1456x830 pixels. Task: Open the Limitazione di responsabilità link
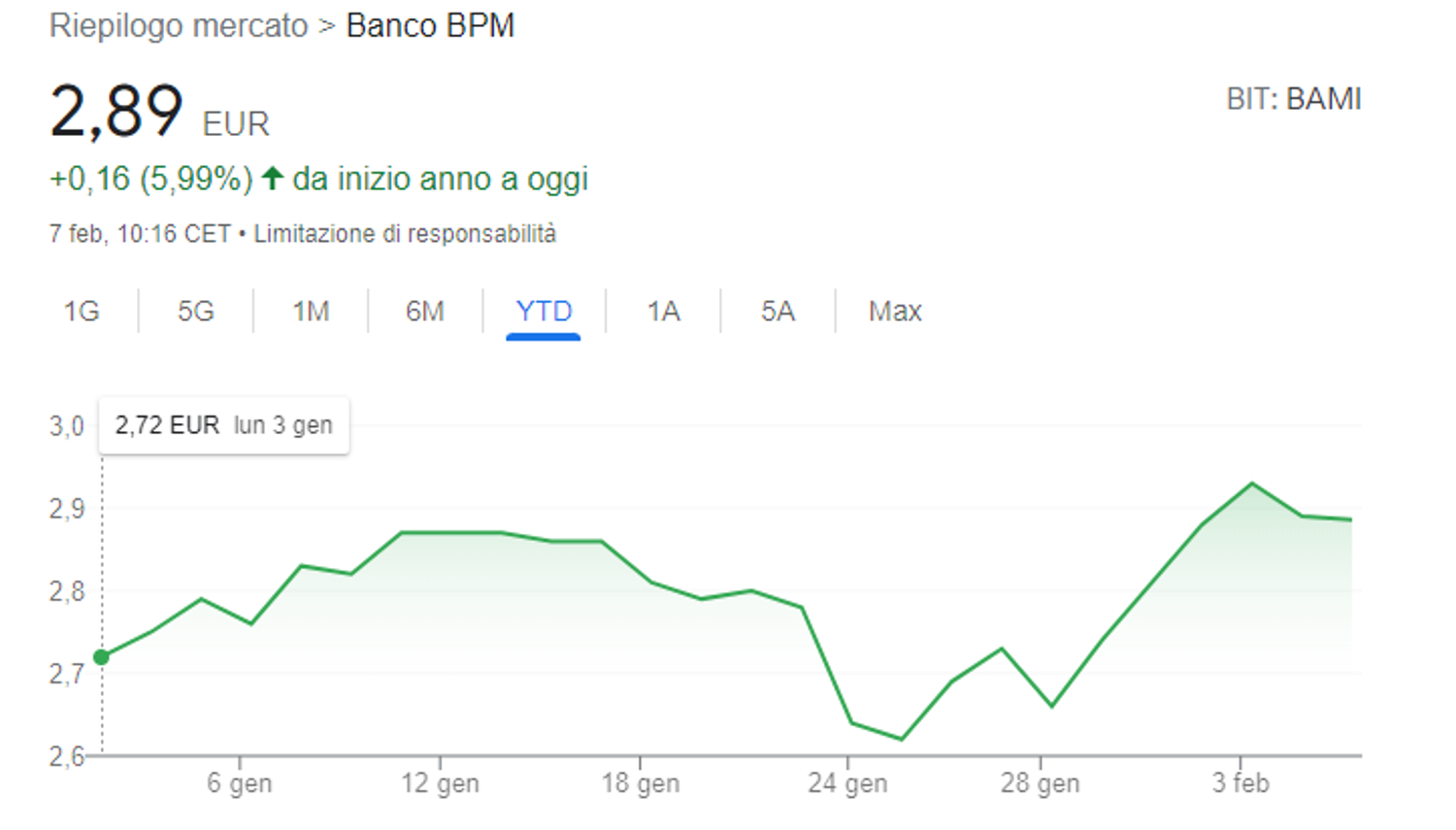405,234
